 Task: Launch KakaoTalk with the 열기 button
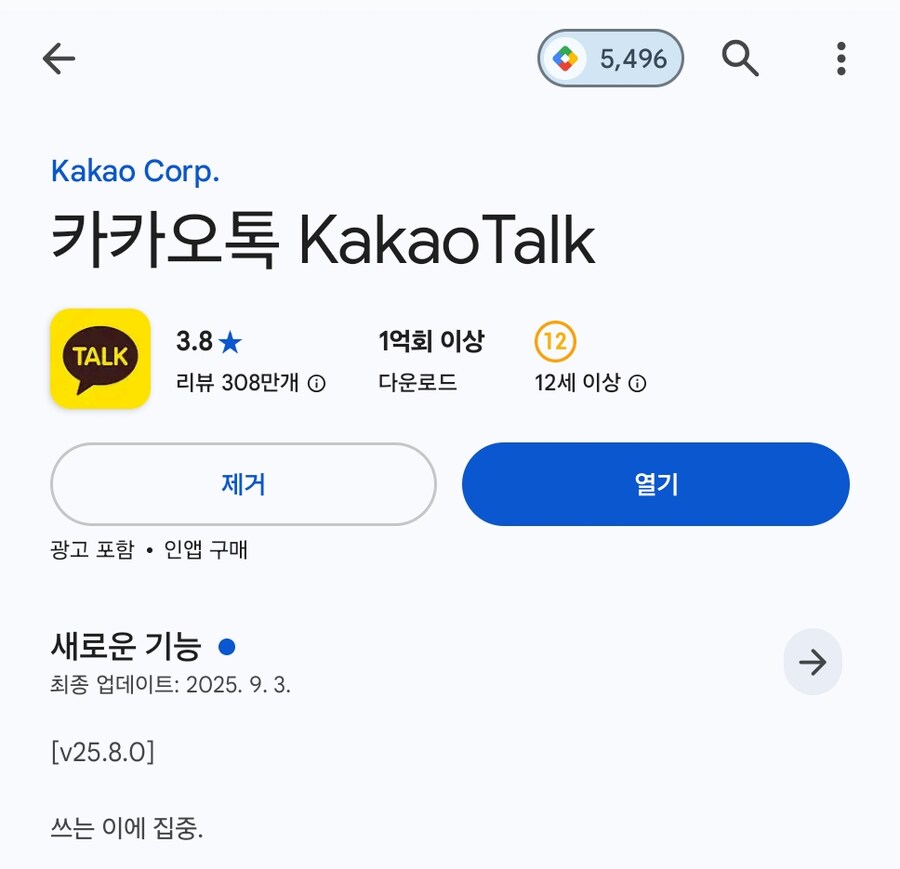click(x=655, y=484)
